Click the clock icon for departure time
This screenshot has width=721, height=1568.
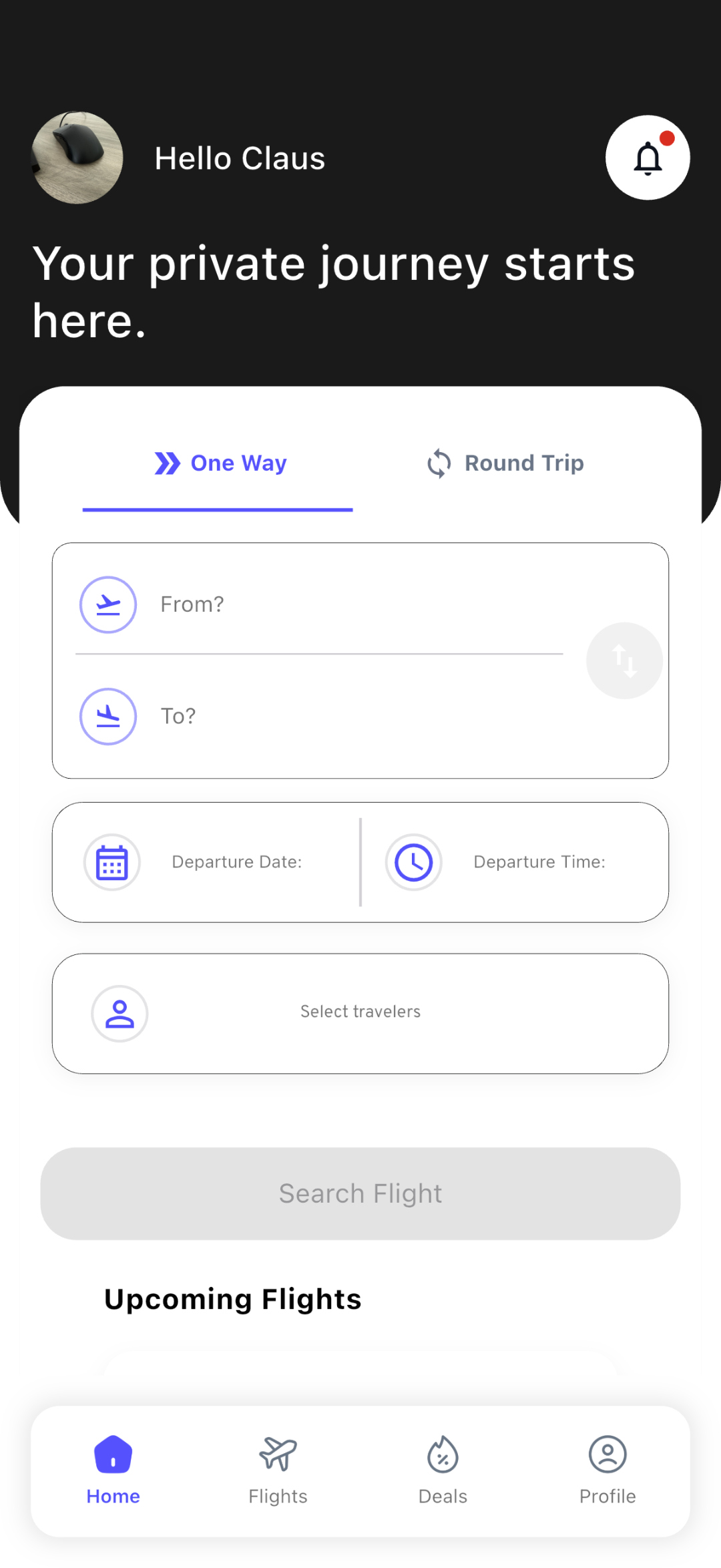[x=414, y=861]
